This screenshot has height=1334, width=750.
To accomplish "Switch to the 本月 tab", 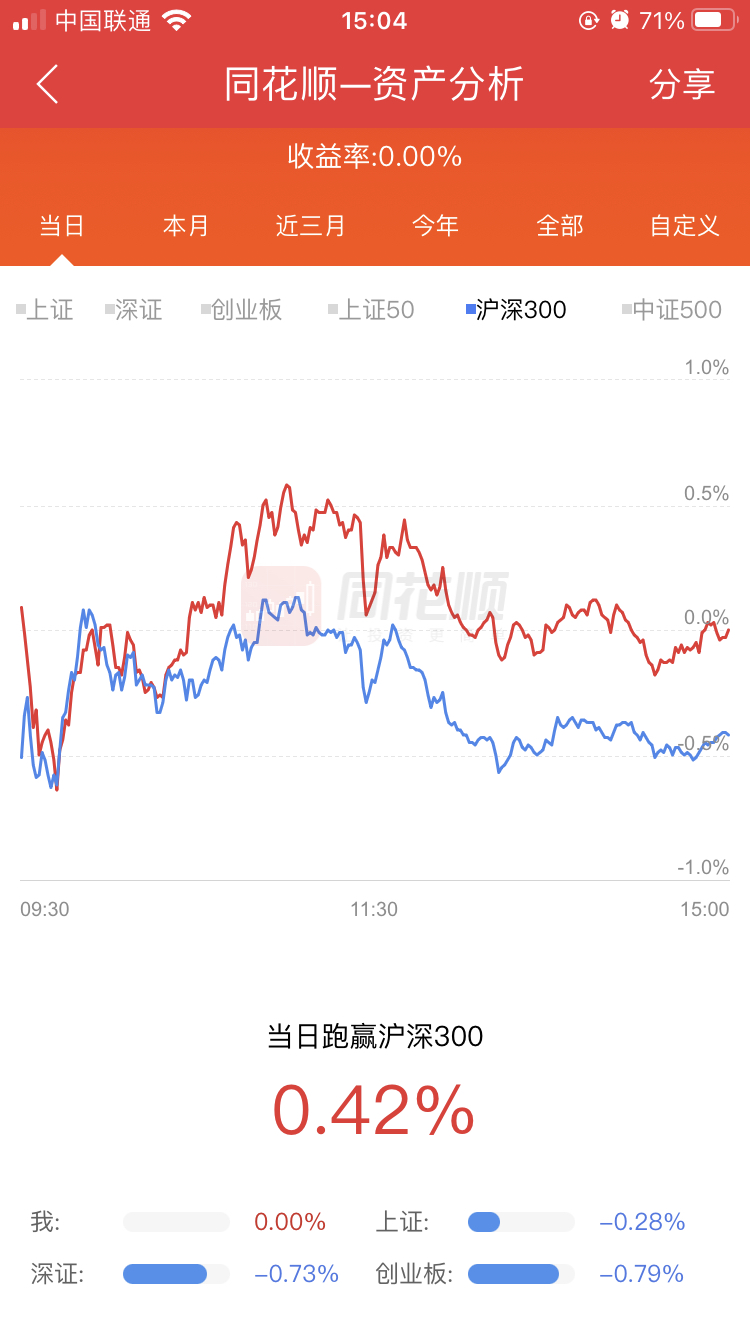I will click(x=186, y=226).
